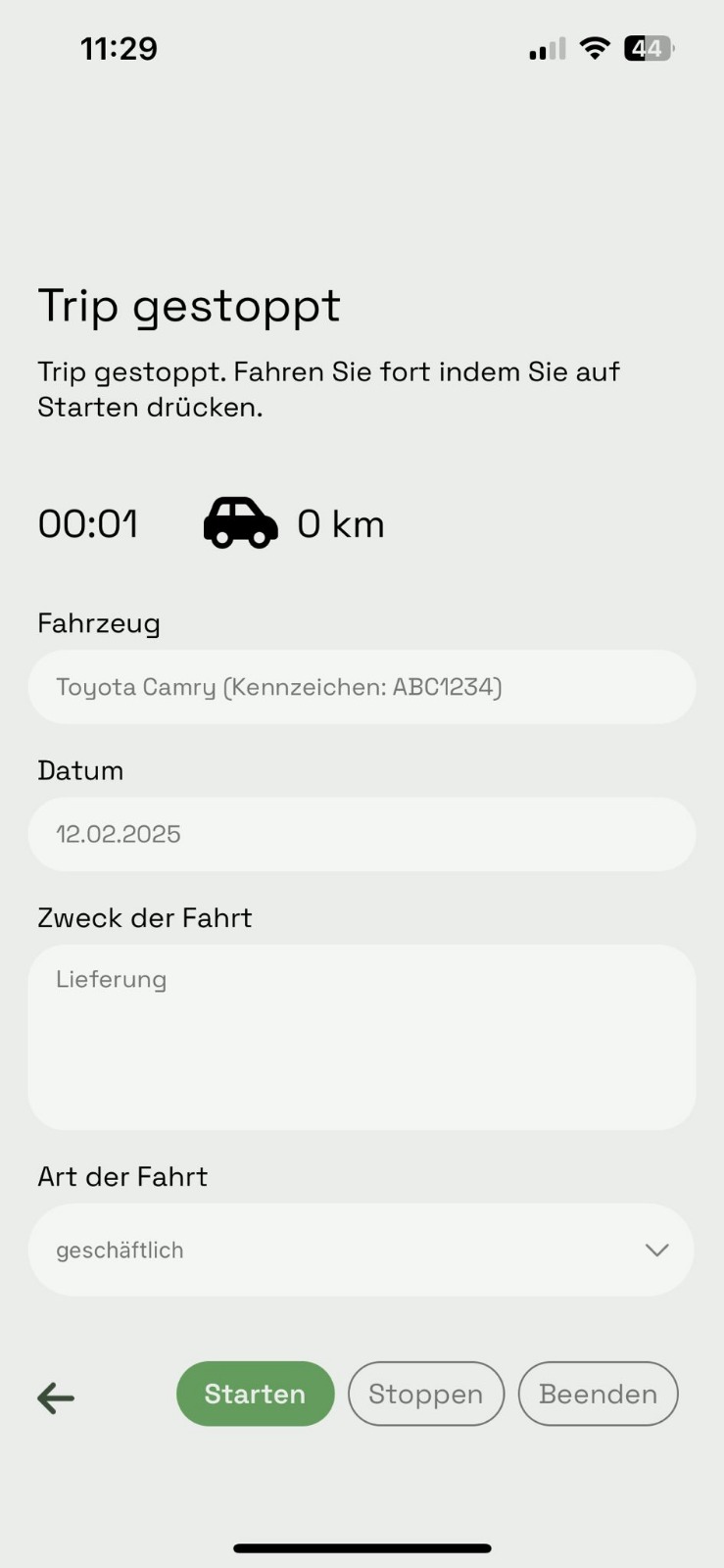Resume the trip with Starten
The width and height of the screenshot is (724, 1568).
coord(255,1394)
